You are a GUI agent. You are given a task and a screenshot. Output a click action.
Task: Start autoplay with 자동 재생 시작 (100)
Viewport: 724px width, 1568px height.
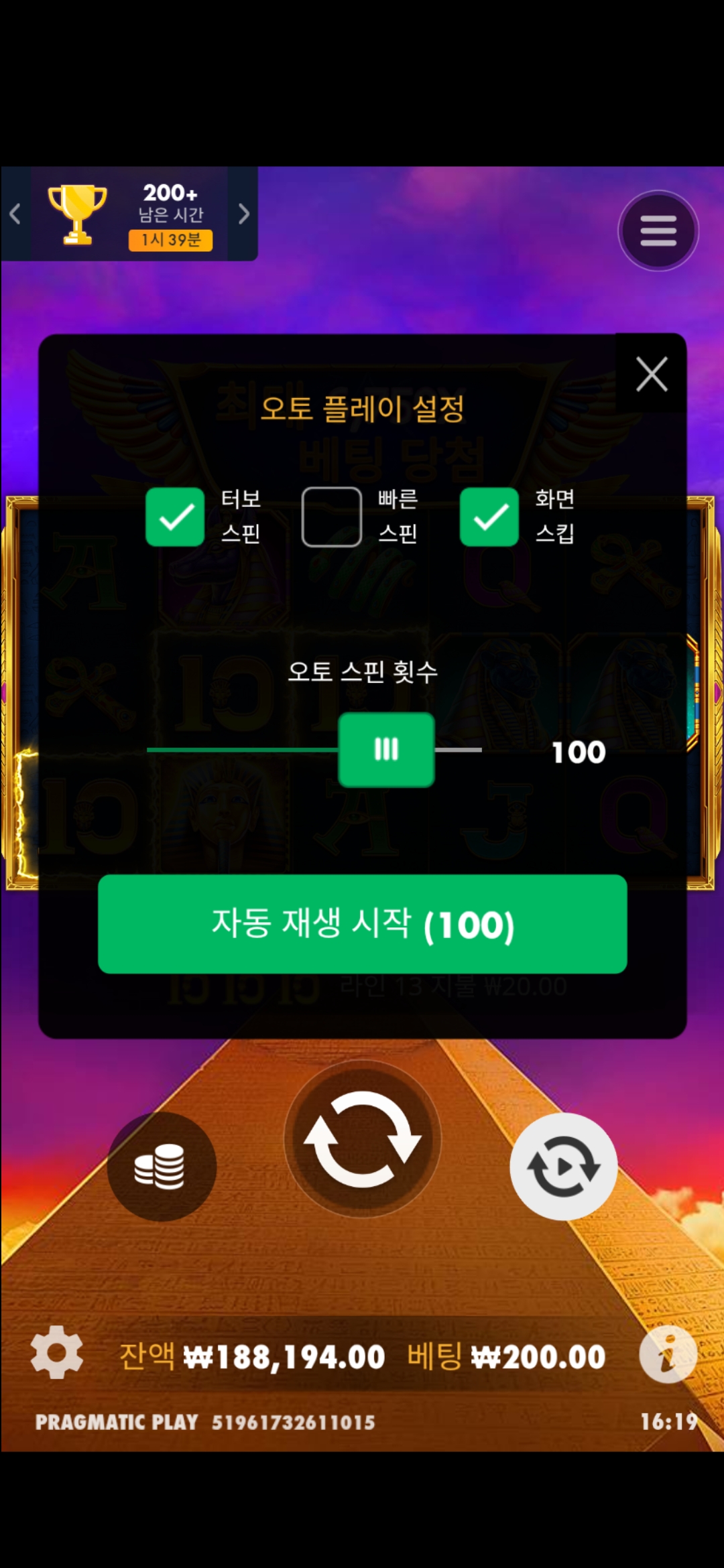(x=362, y=923)
